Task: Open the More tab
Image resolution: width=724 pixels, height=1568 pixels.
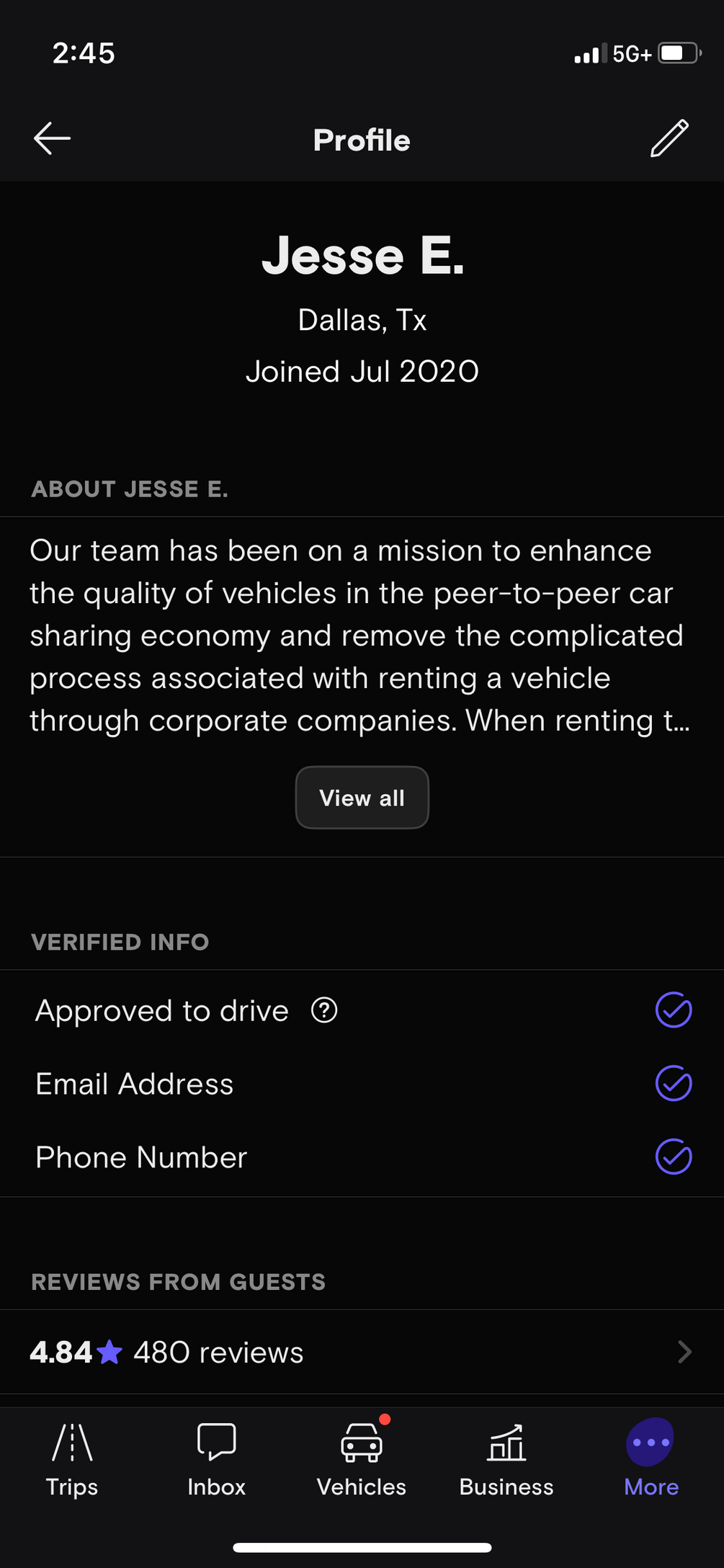Action: click(651, 1458)
